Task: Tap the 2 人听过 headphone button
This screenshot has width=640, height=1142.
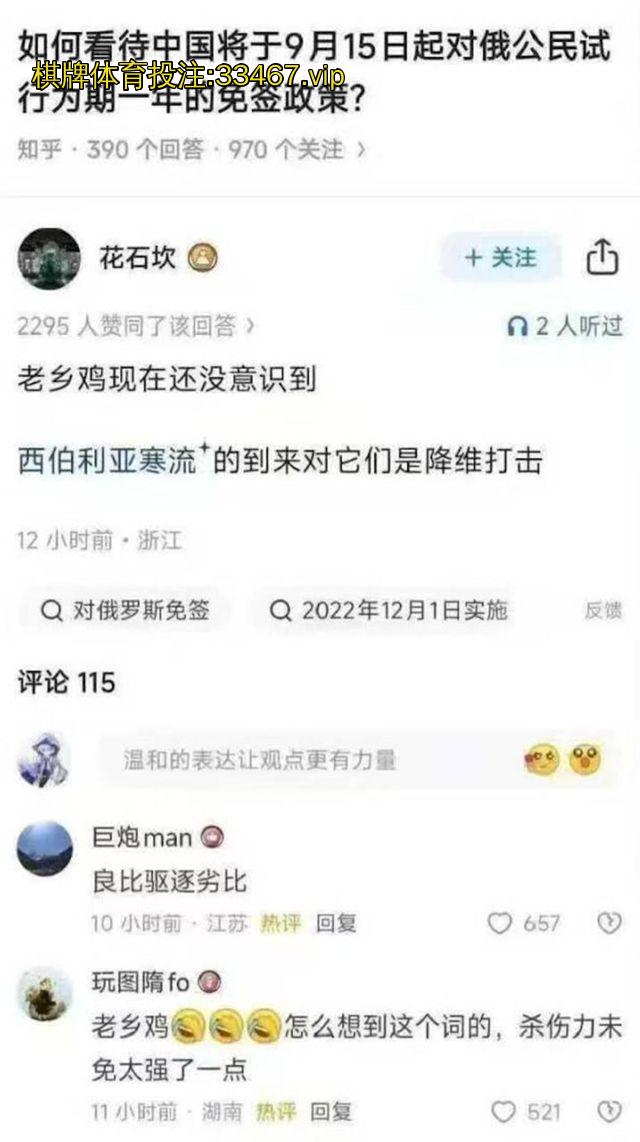Action: [565, 326]
